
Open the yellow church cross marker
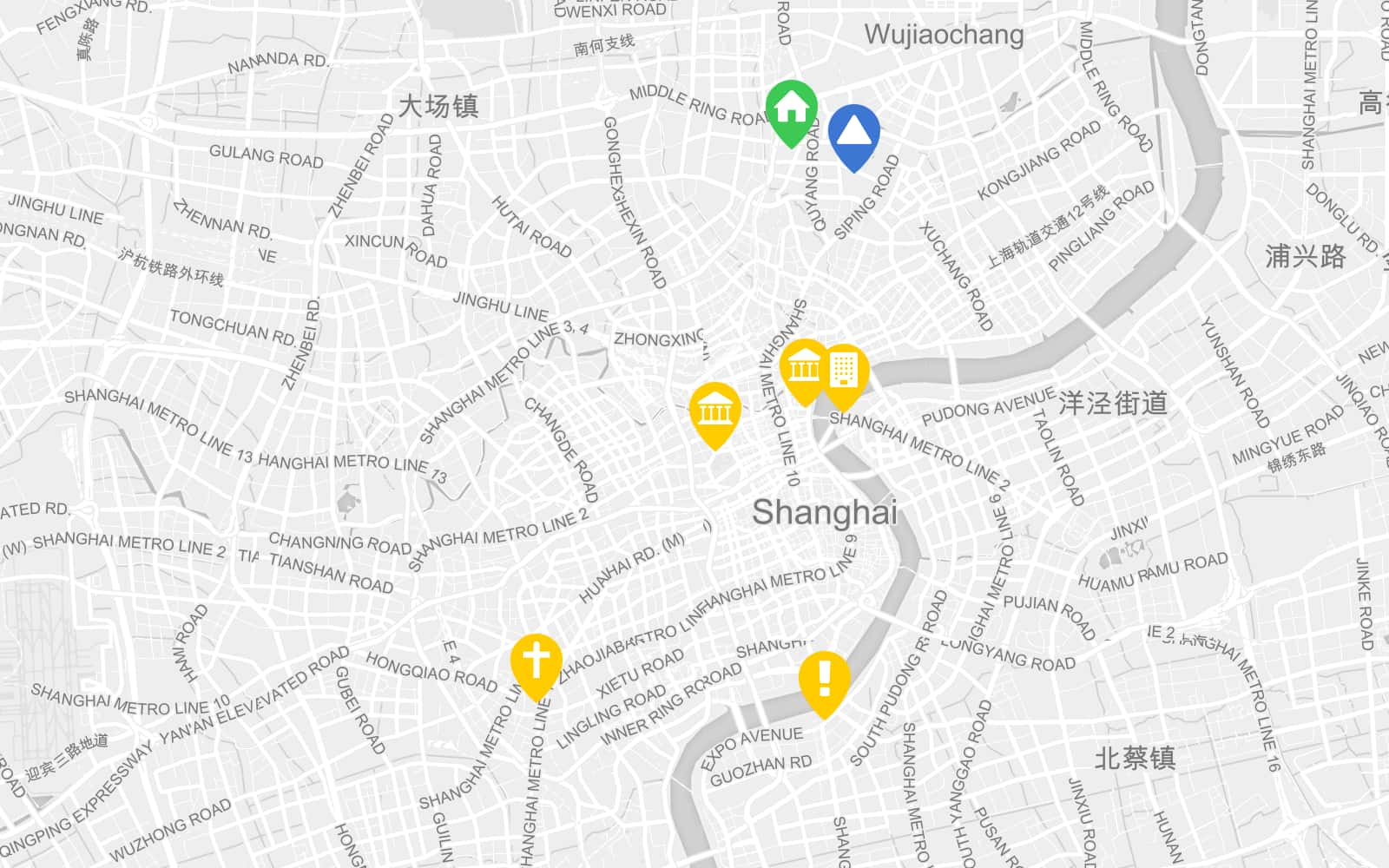point(536,663)
